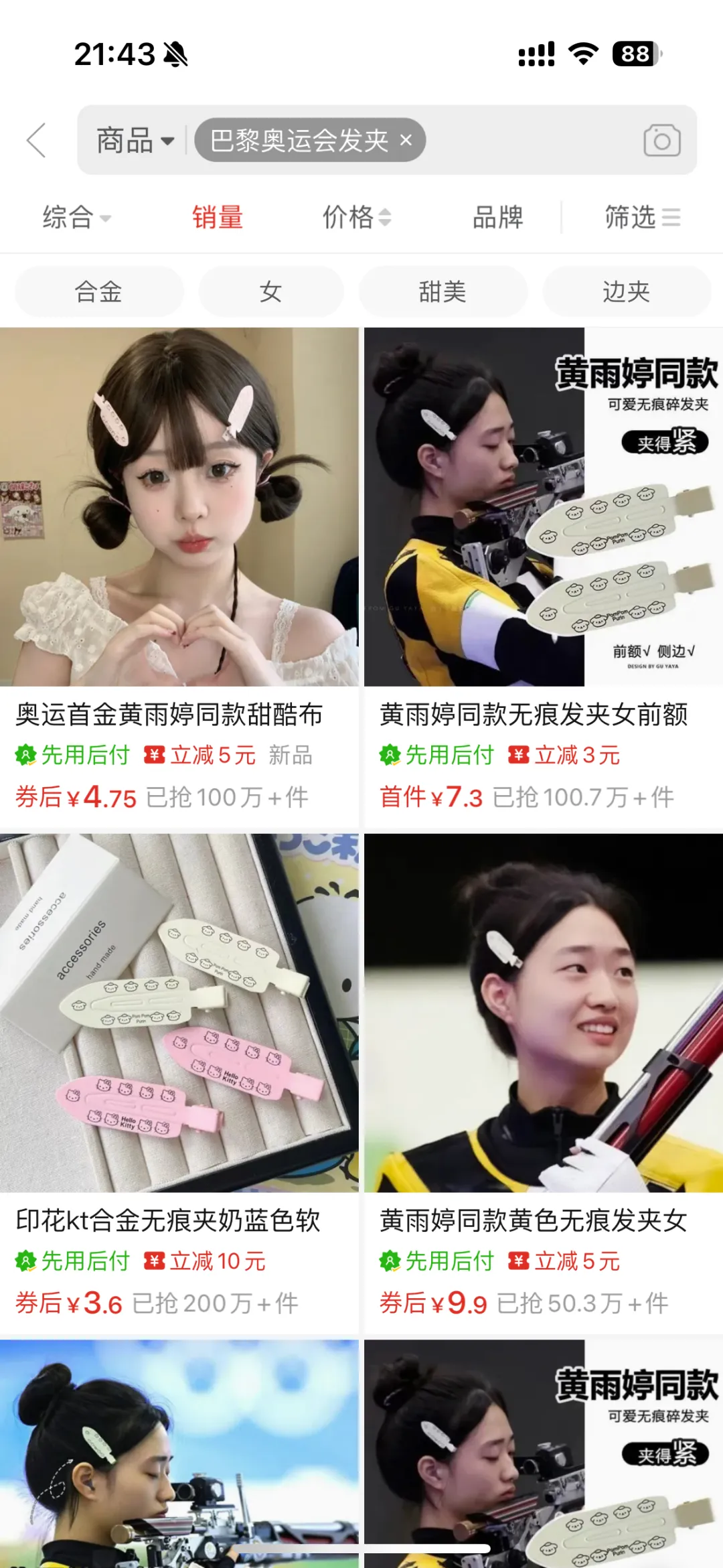
Task: Open the 筛选 filter panel
Action: click(641, 218)
